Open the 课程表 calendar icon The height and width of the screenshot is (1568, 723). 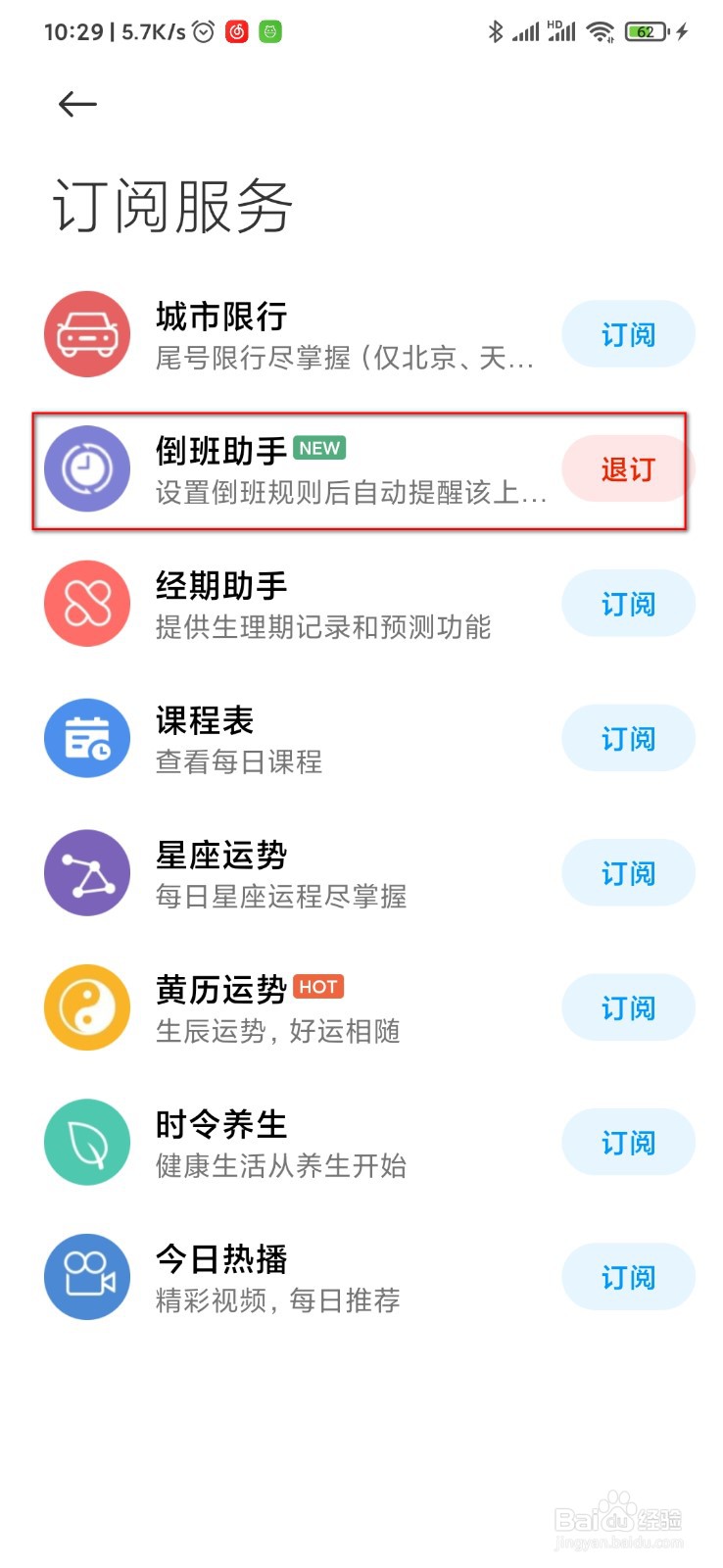pos(86,738)
